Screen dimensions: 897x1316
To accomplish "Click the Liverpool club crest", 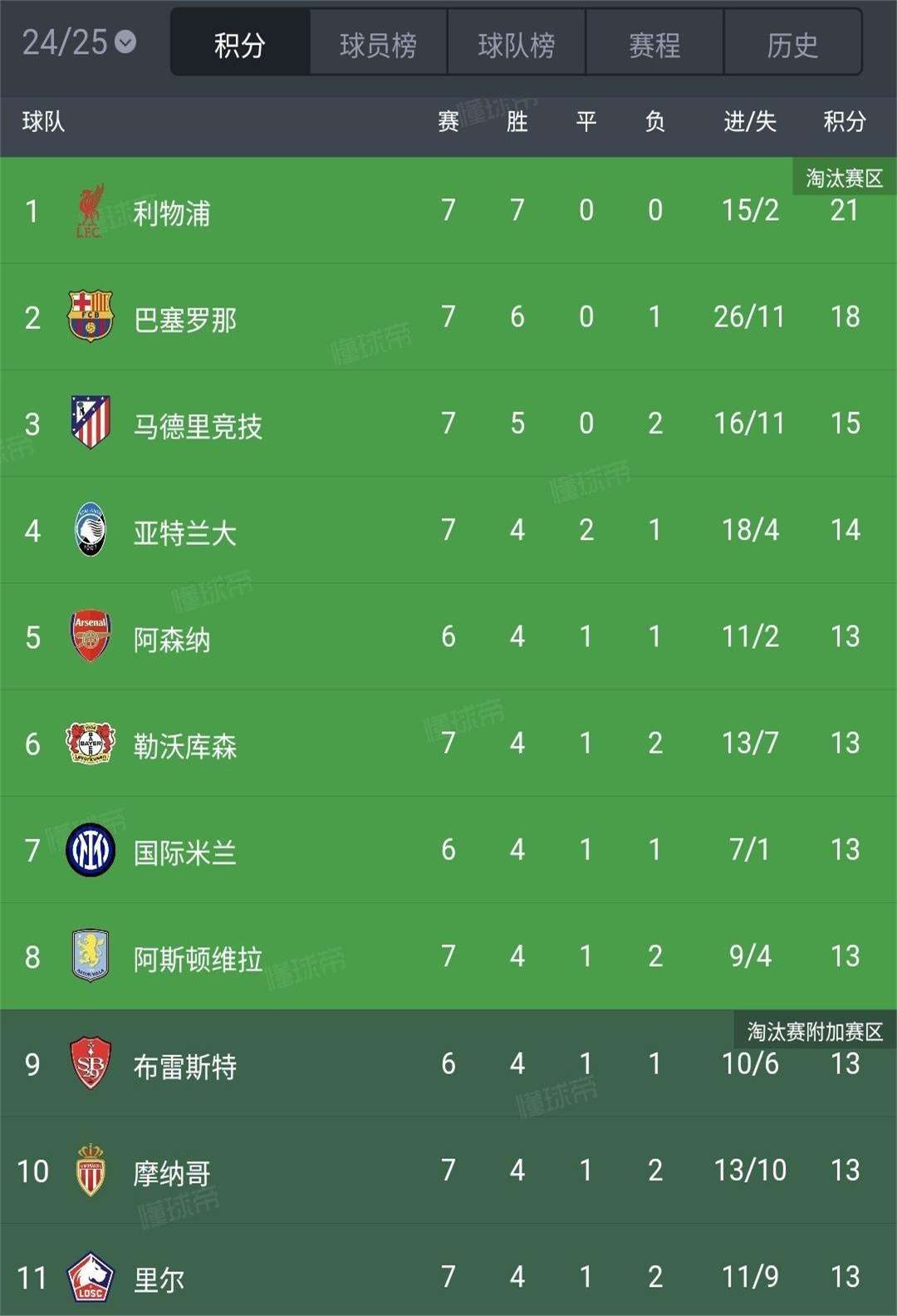I will point(90,210).
